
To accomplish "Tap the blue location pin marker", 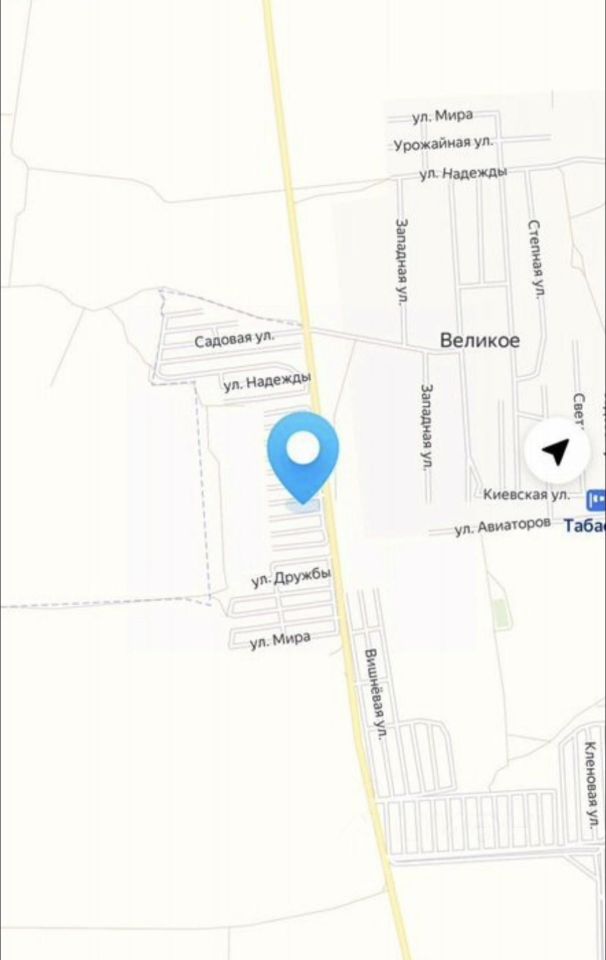I will click(x=303, y=454).
